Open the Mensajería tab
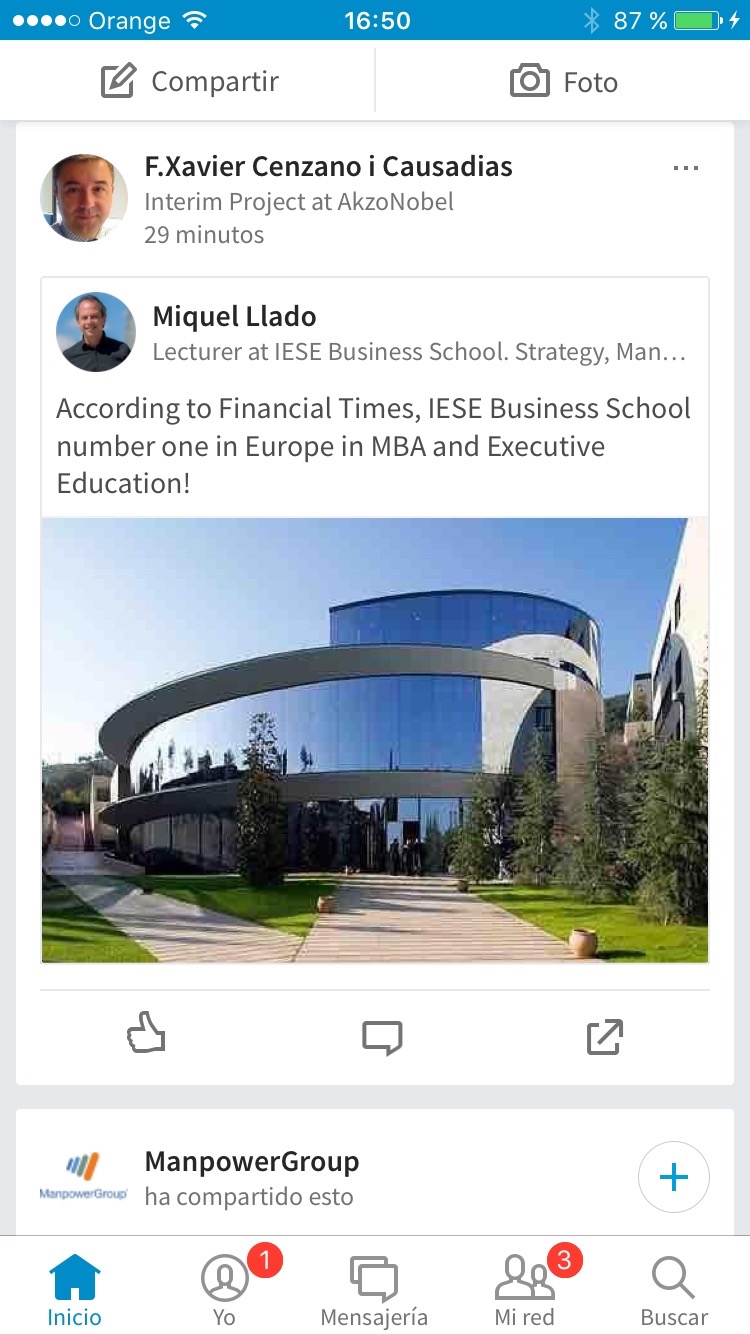Screen dimensions: 750x1334 point(374,1290)
